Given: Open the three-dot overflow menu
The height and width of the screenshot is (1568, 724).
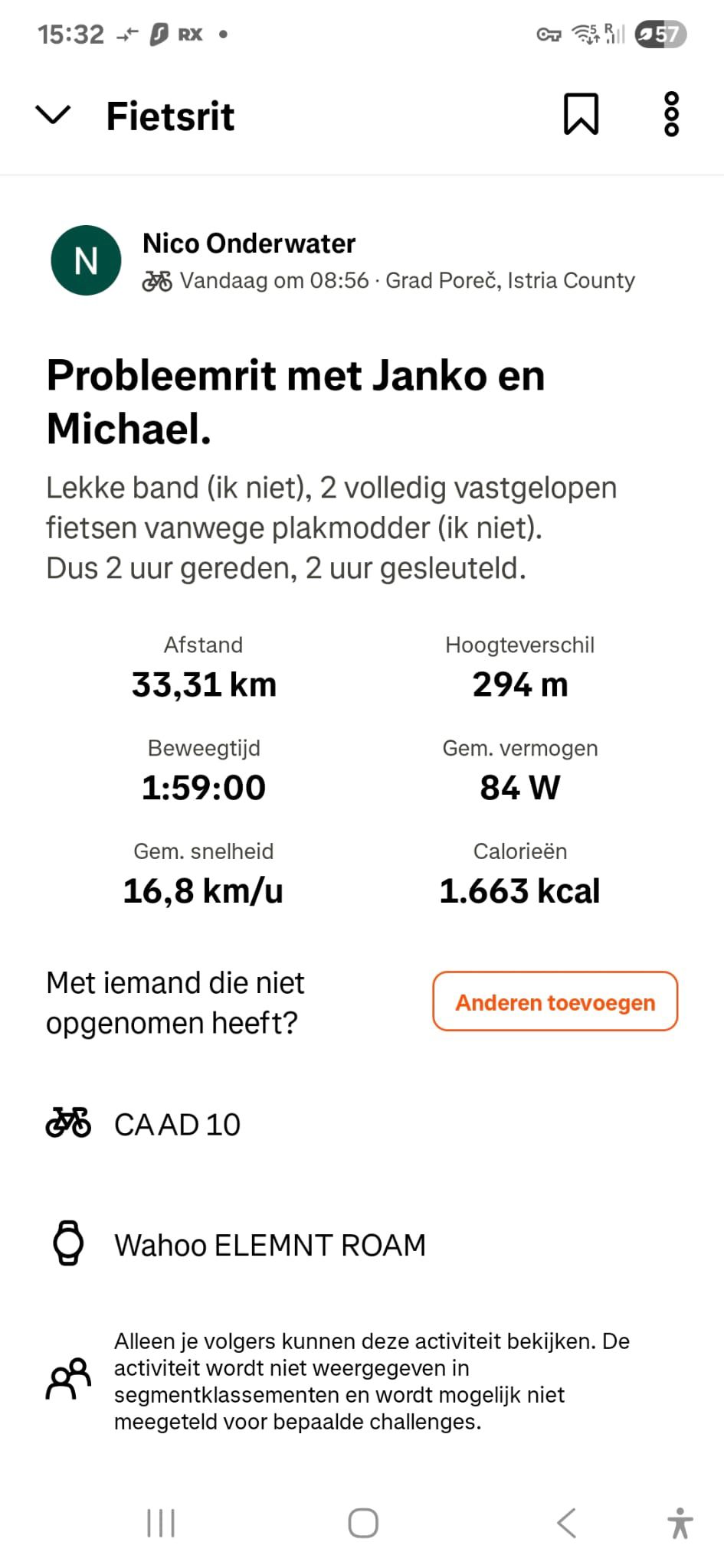Looking at the screenshot, I should (671, 115).
